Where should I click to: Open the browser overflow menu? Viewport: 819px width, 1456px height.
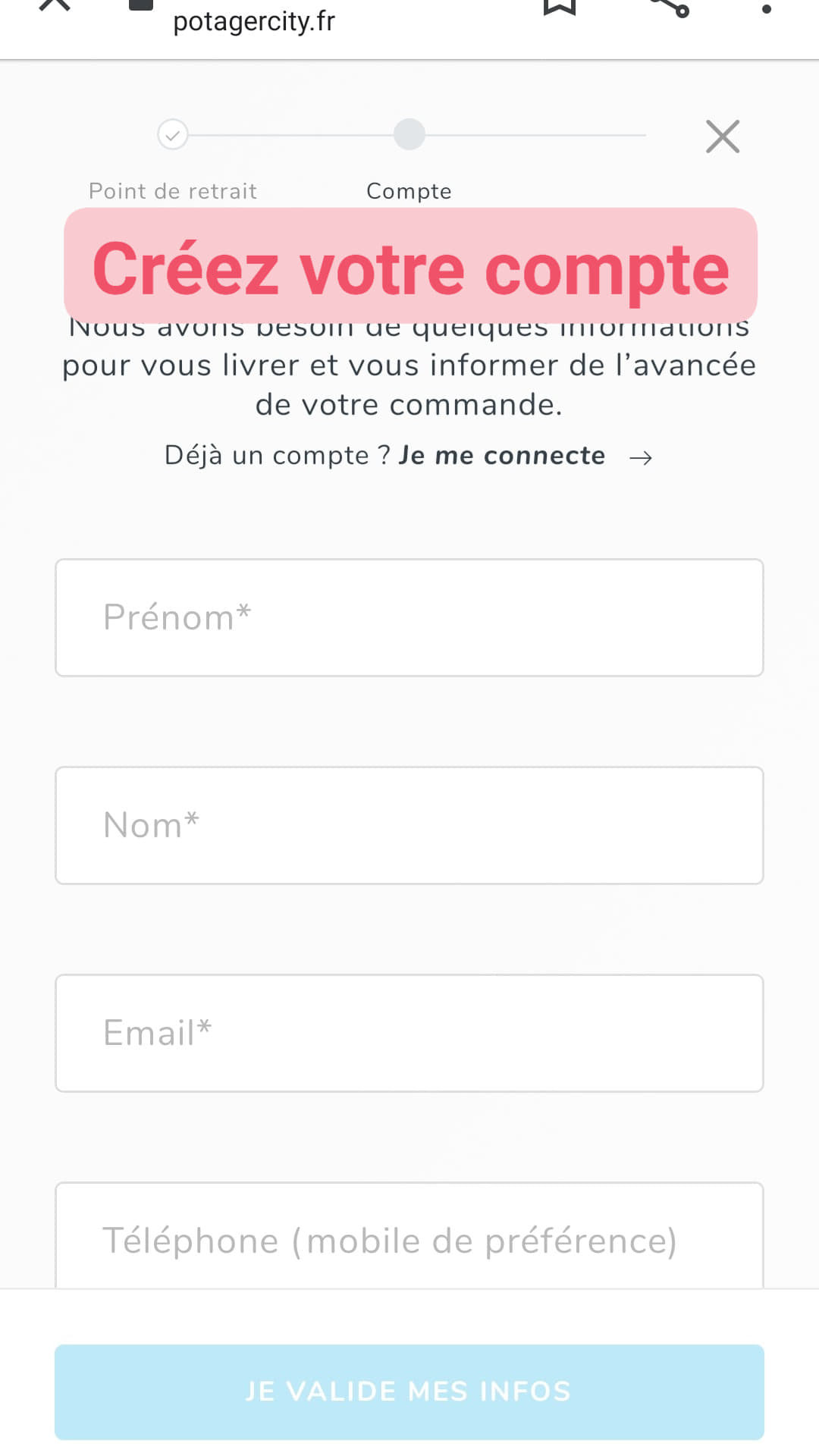[x=767, y=8]
